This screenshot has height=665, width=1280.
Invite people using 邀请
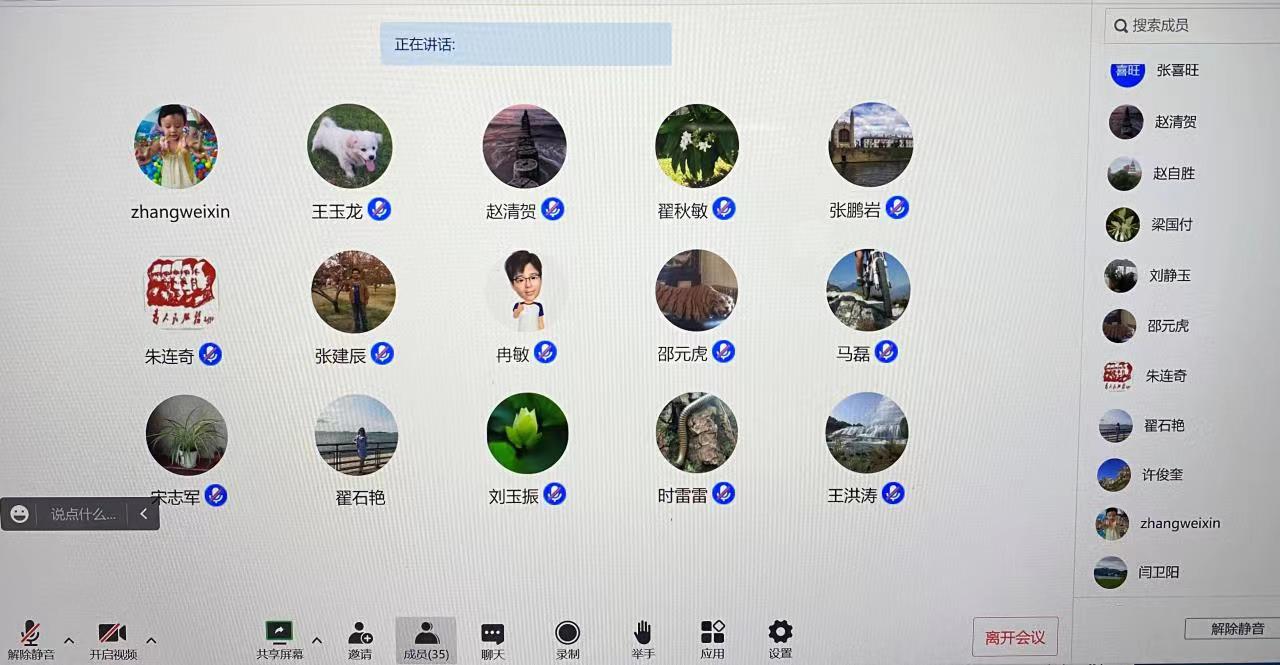pos(360,639)
